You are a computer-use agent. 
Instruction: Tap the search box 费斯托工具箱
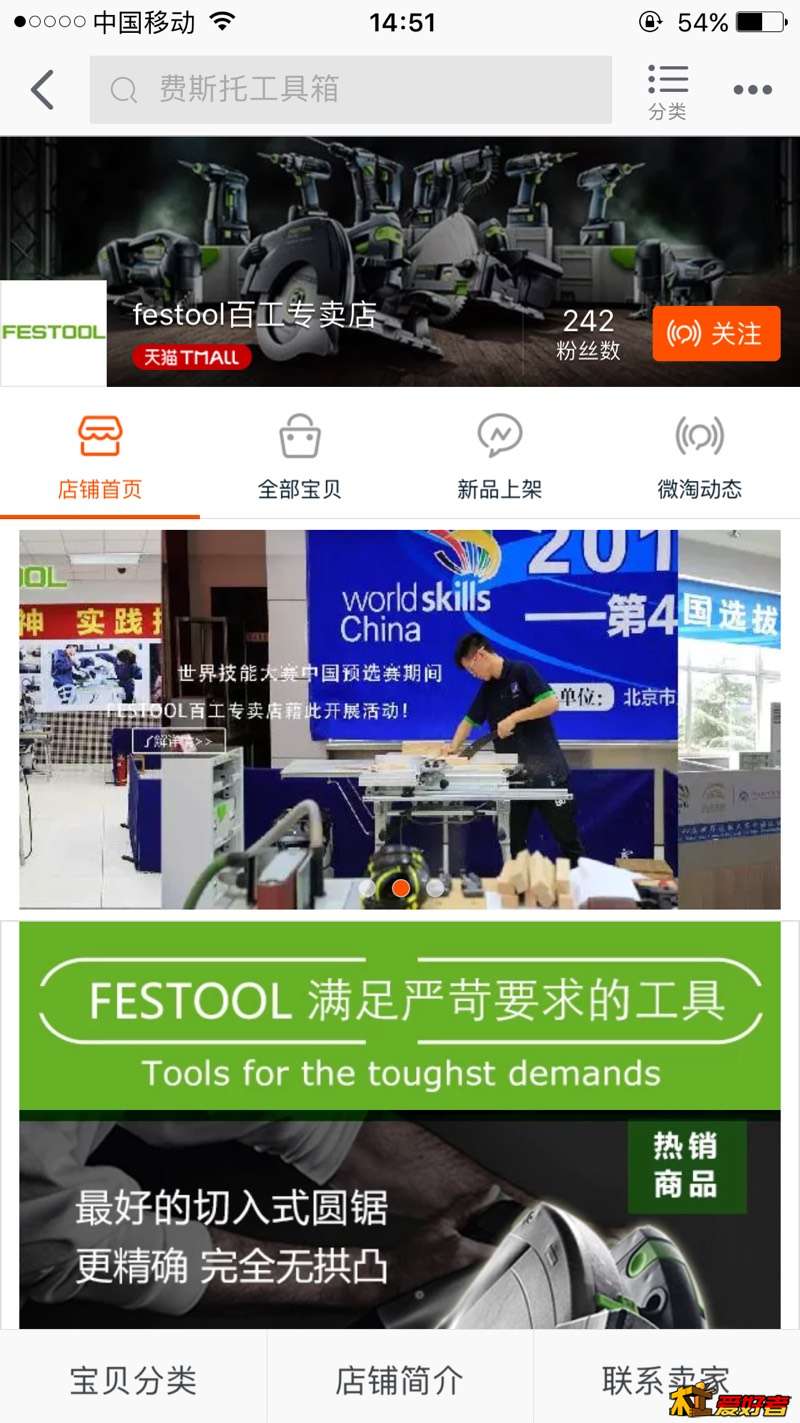(x=350, y=90)
